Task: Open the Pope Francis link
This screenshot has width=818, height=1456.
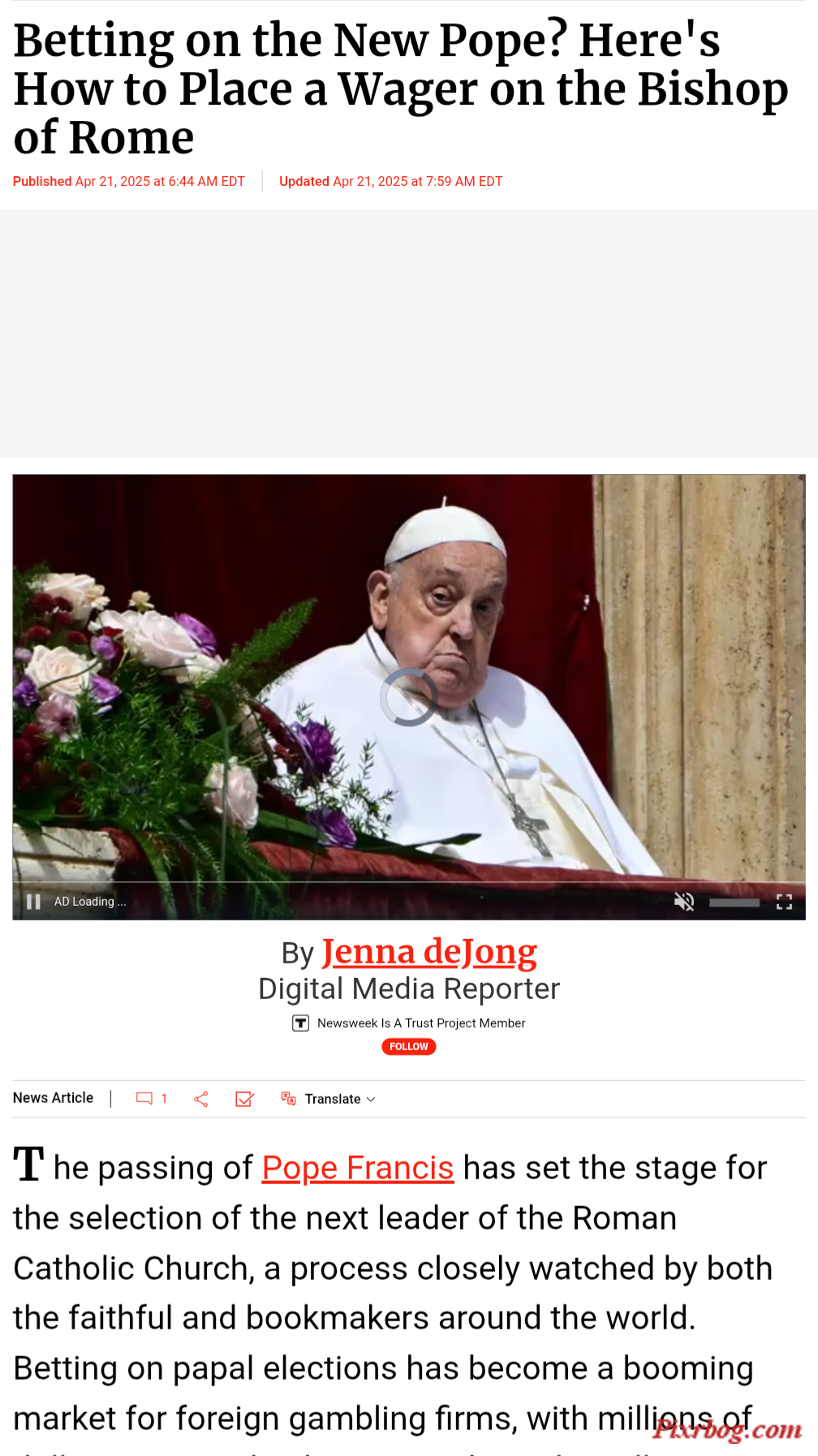Action: [x=357, y=1168]
